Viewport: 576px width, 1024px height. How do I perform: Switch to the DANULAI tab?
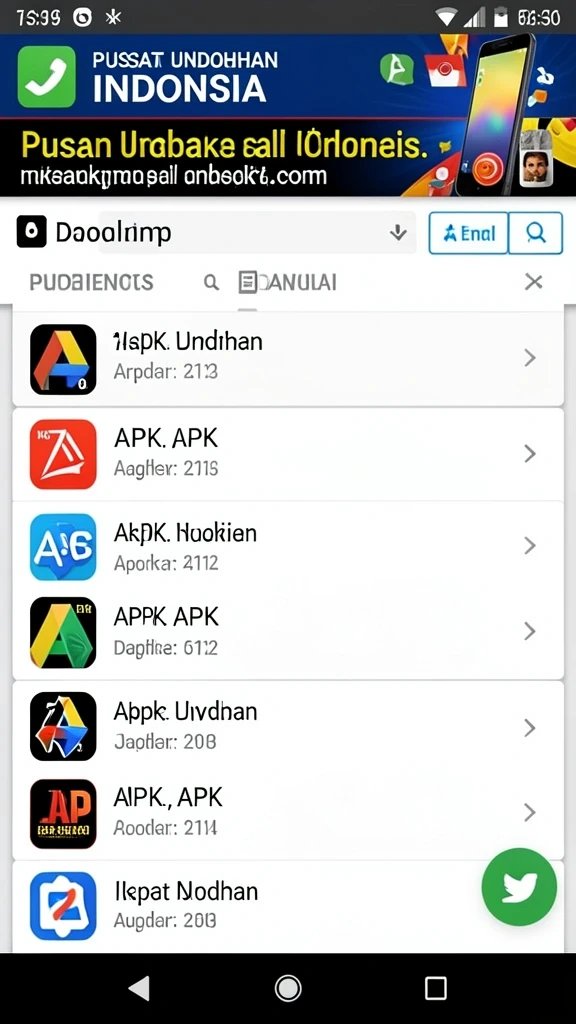(288, 283)
